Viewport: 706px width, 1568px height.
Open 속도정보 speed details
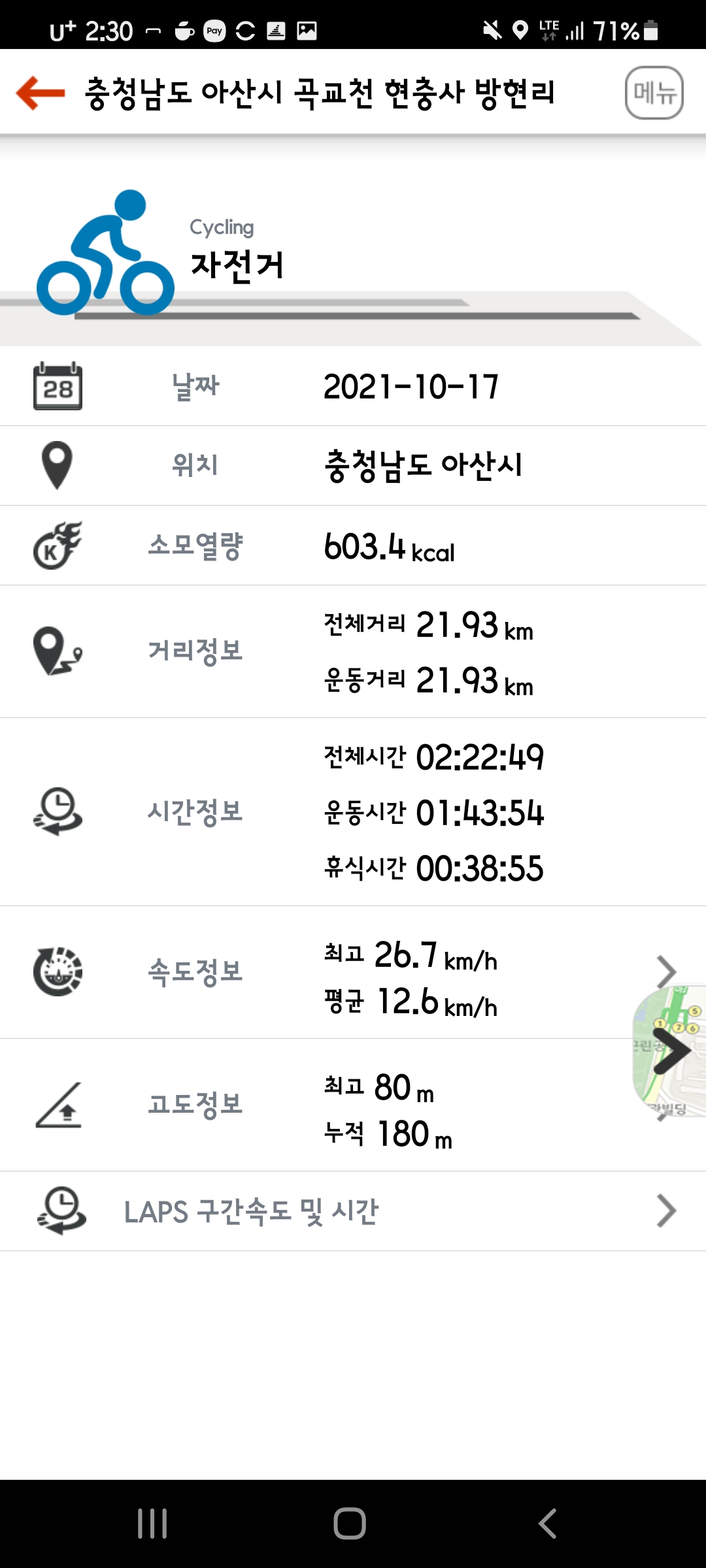pos(665,971)
